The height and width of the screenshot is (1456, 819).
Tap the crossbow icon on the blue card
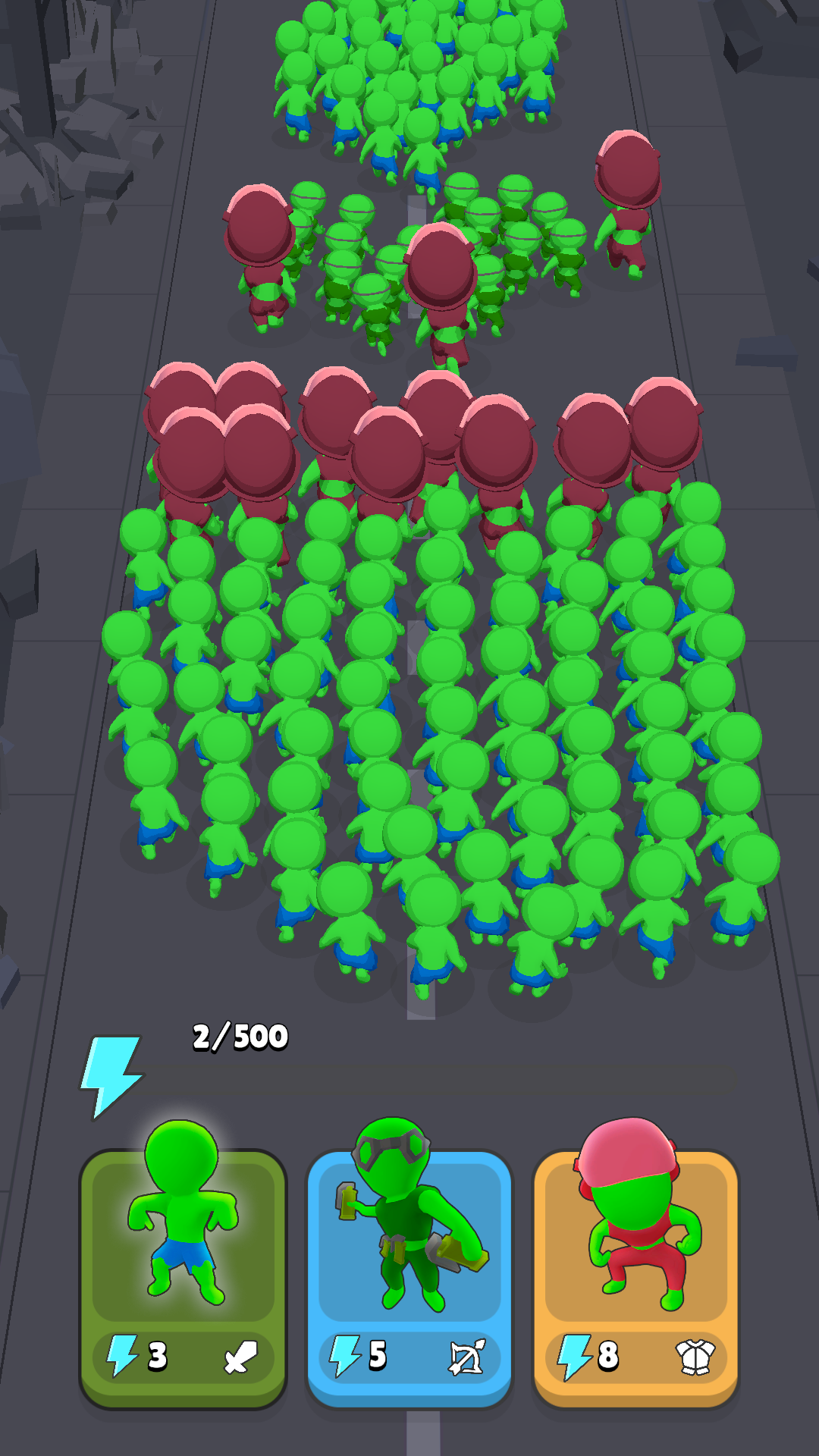(x=465, y=1355)
